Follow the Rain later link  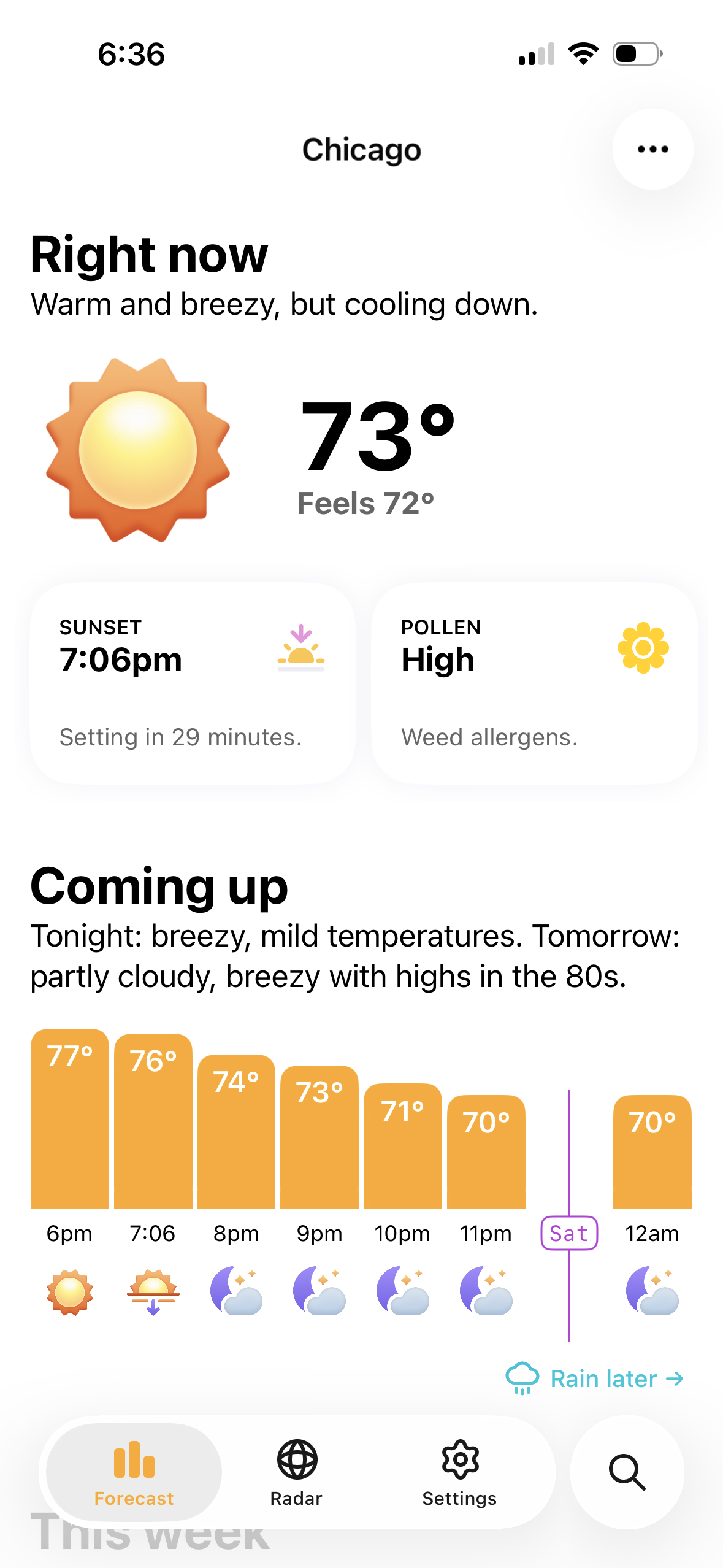[595, 1378]
